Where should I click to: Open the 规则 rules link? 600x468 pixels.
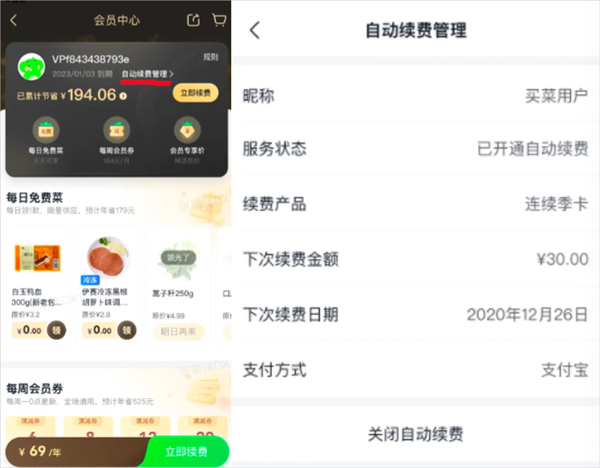pyautogui.click(x=210, y=57)
